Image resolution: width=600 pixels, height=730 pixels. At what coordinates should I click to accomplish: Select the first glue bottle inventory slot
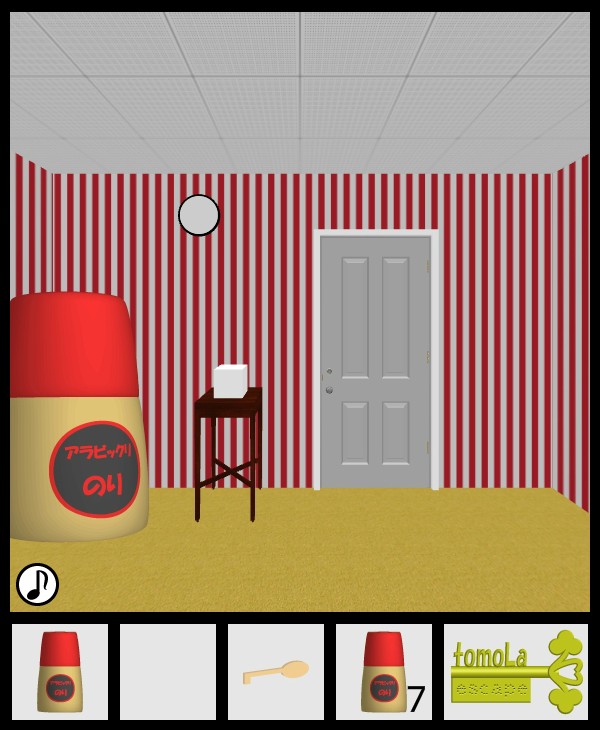point(60,672)
